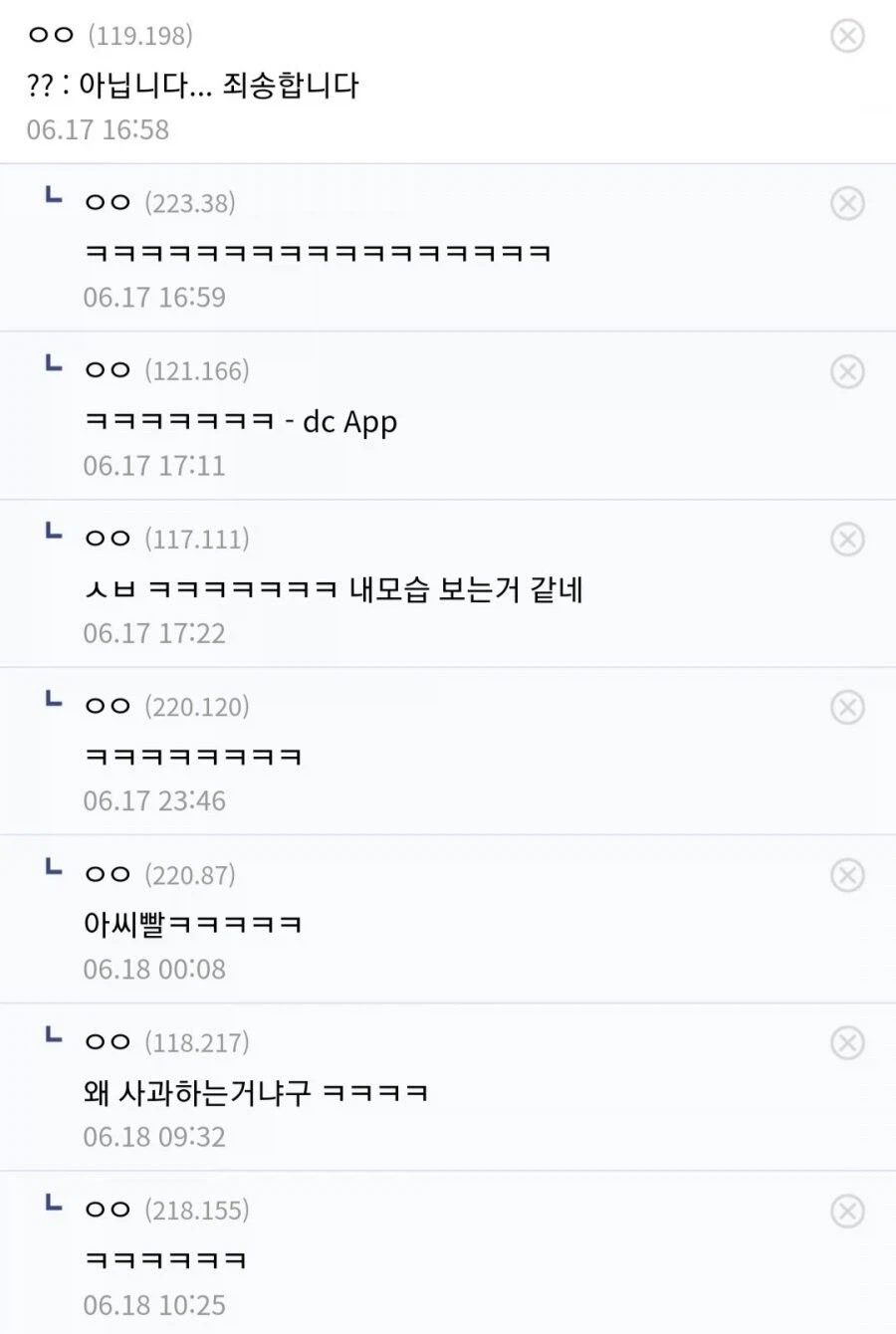Delete the first 'ㅋㅋㅋ' reply from 223.38
Viewport: 896px width, 1334px height.
pyautogui.click(x=847, y=204)
